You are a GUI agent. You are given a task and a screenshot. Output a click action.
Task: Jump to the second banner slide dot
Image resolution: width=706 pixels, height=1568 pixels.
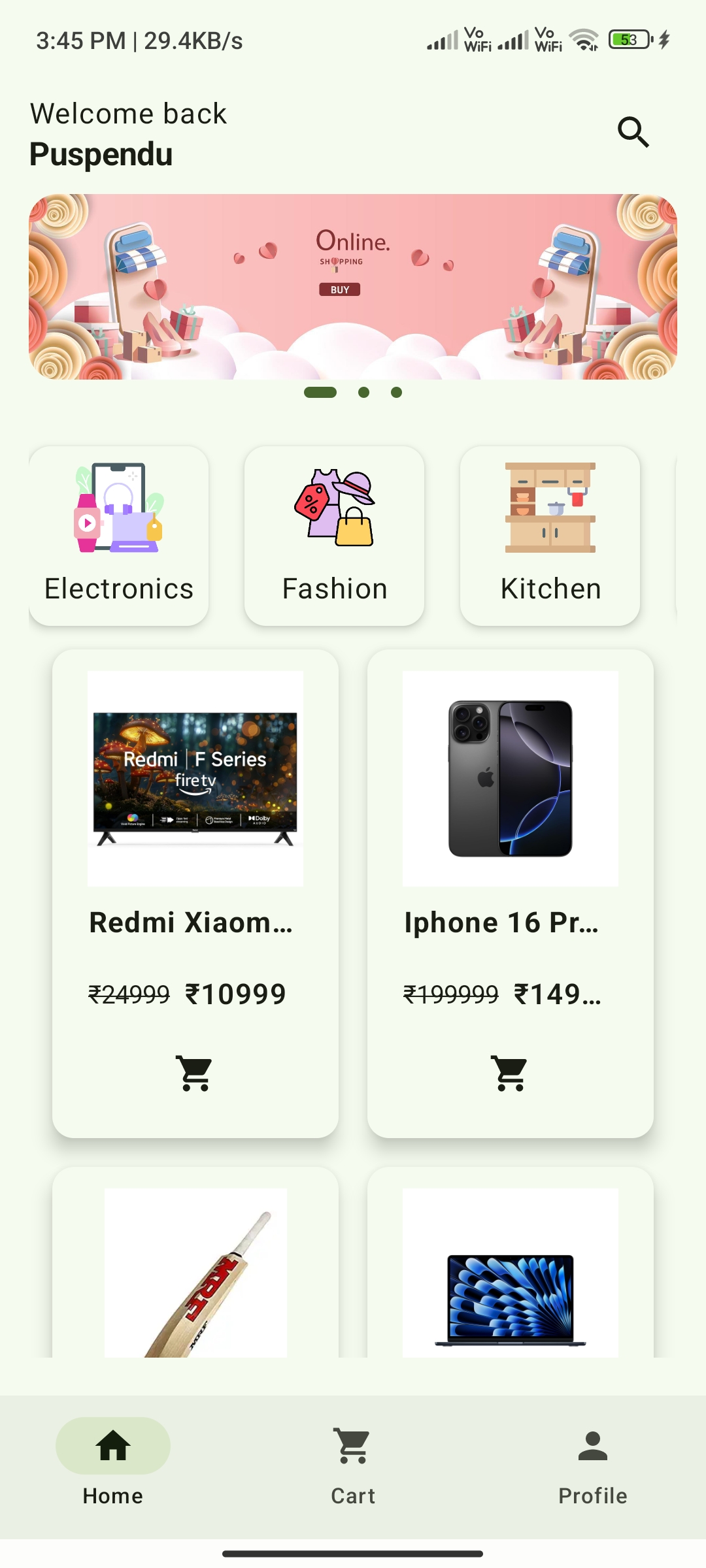pos(364,392)
